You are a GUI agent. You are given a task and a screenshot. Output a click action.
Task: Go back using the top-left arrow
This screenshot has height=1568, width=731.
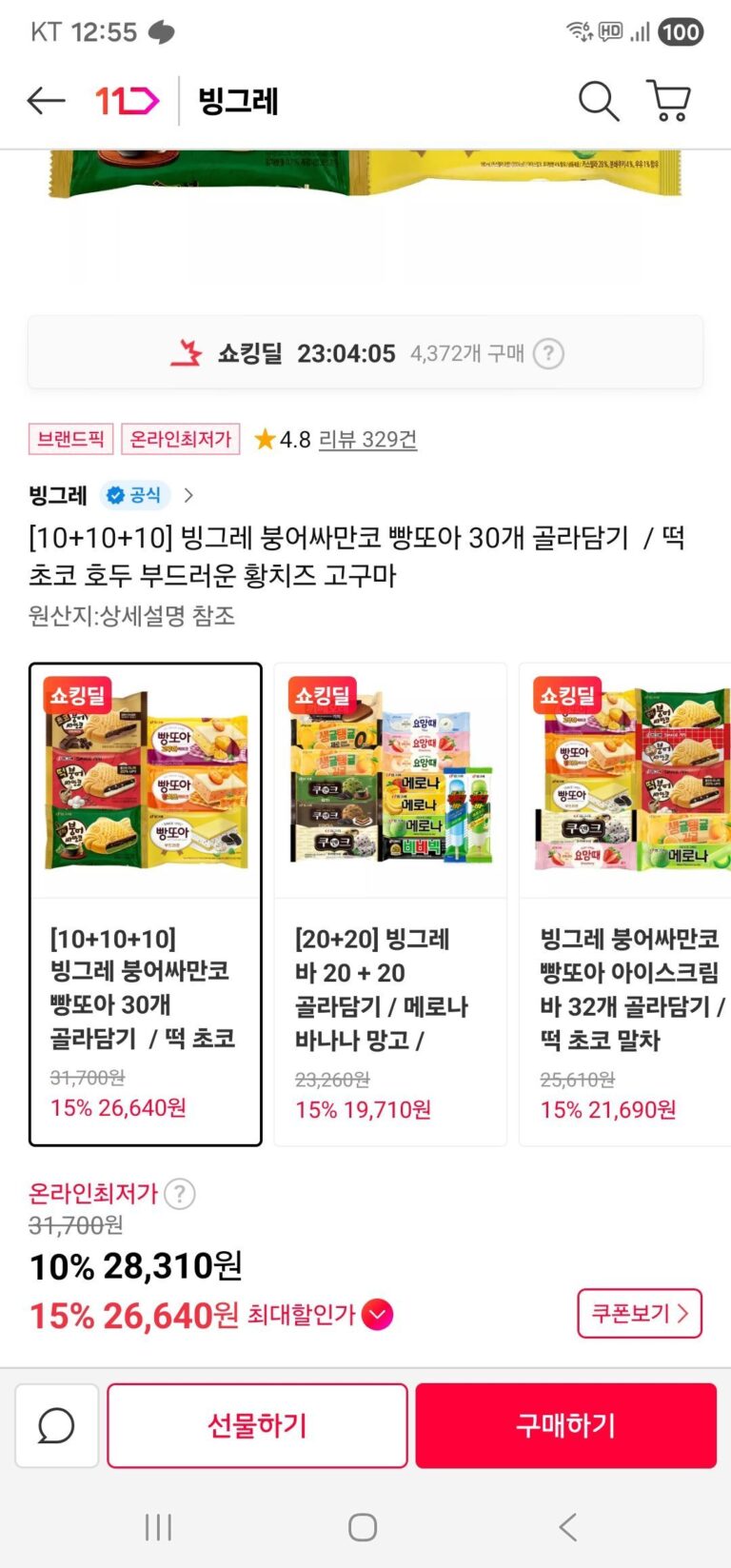point(46,100)
